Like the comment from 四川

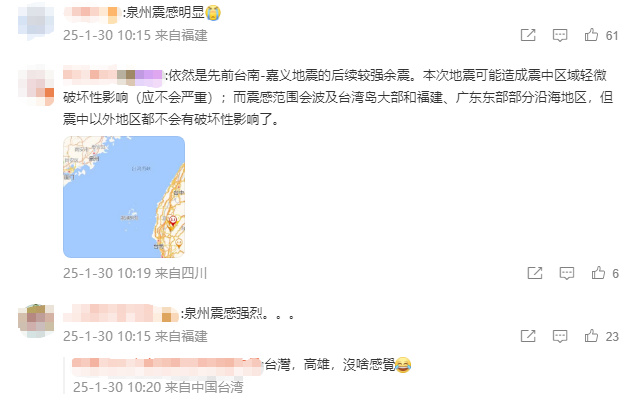pos(598,273)
